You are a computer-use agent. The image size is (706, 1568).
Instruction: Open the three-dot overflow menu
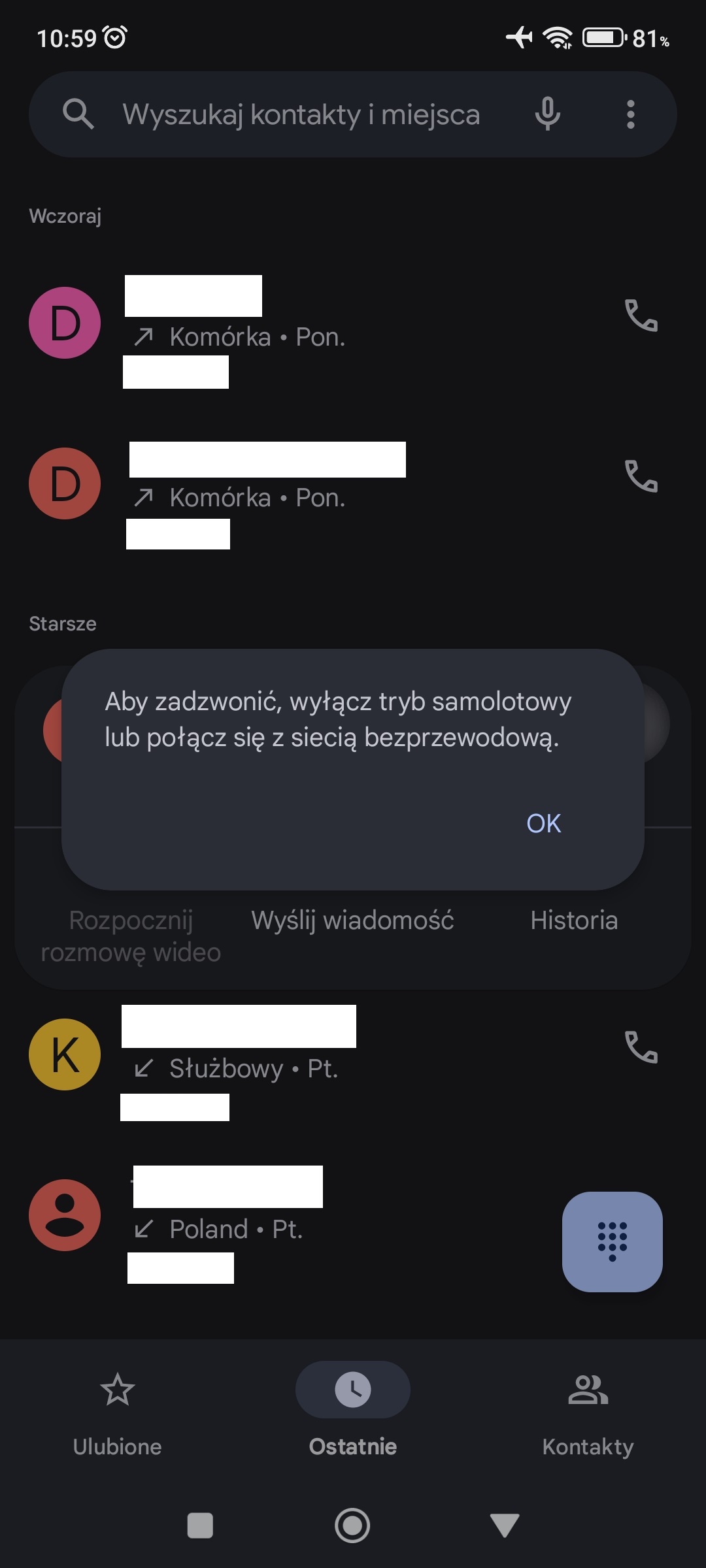(x=630, y=114)
